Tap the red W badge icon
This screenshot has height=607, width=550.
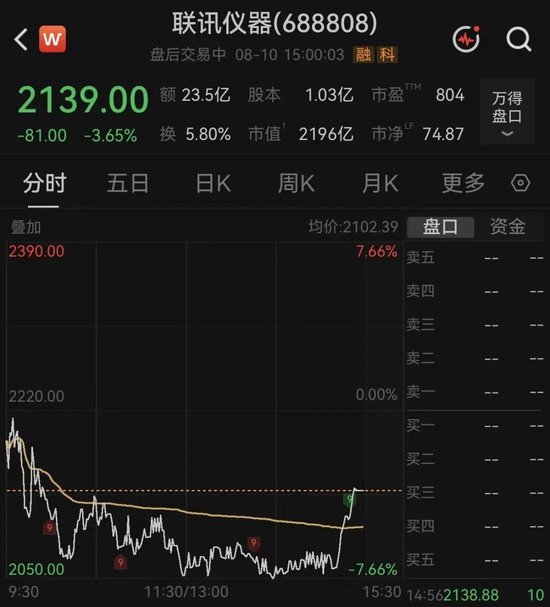52,39
